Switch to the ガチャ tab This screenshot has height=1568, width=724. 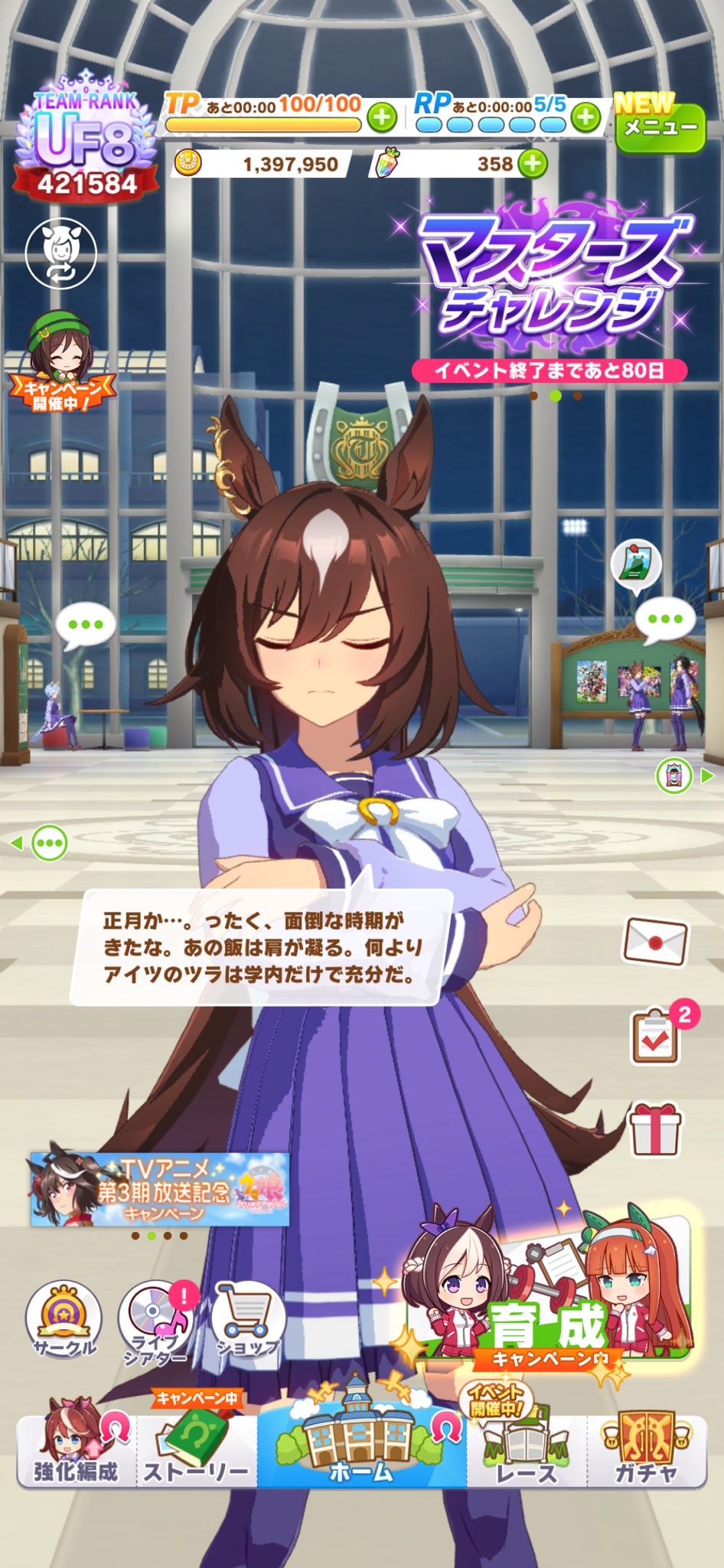click(x=646, y=1449)
